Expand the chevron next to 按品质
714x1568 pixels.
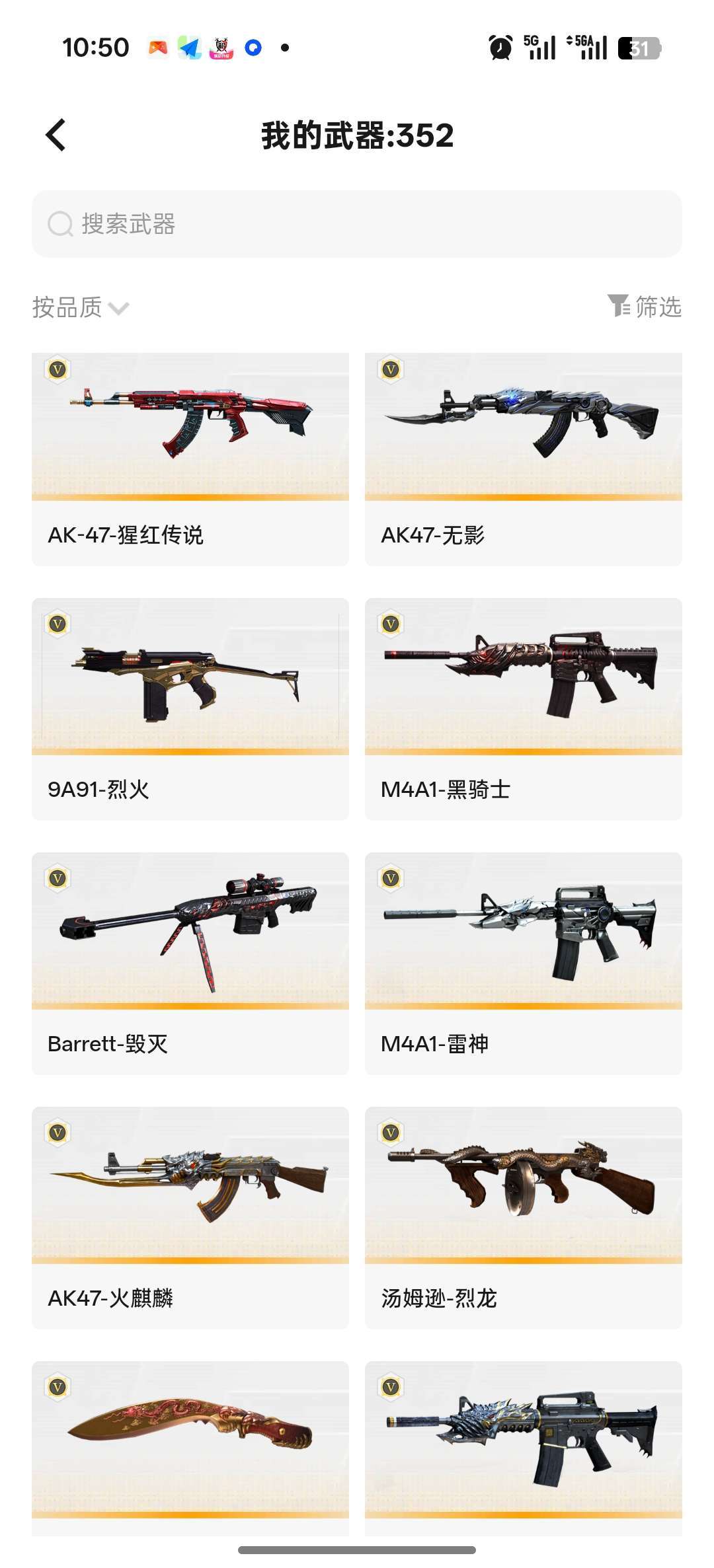click(118, 309)
